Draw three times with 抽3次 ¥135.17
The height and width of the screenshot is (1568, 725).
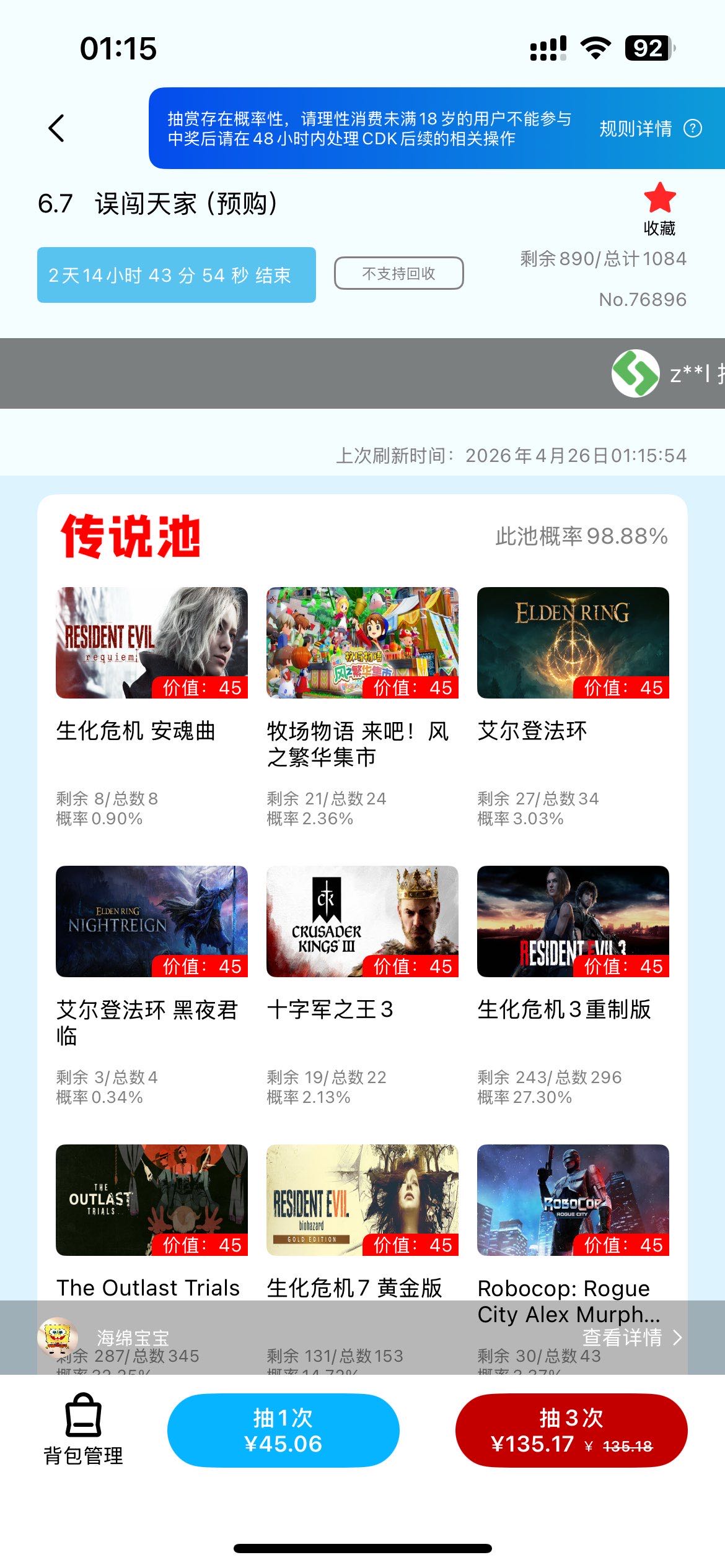point(571,1430)
